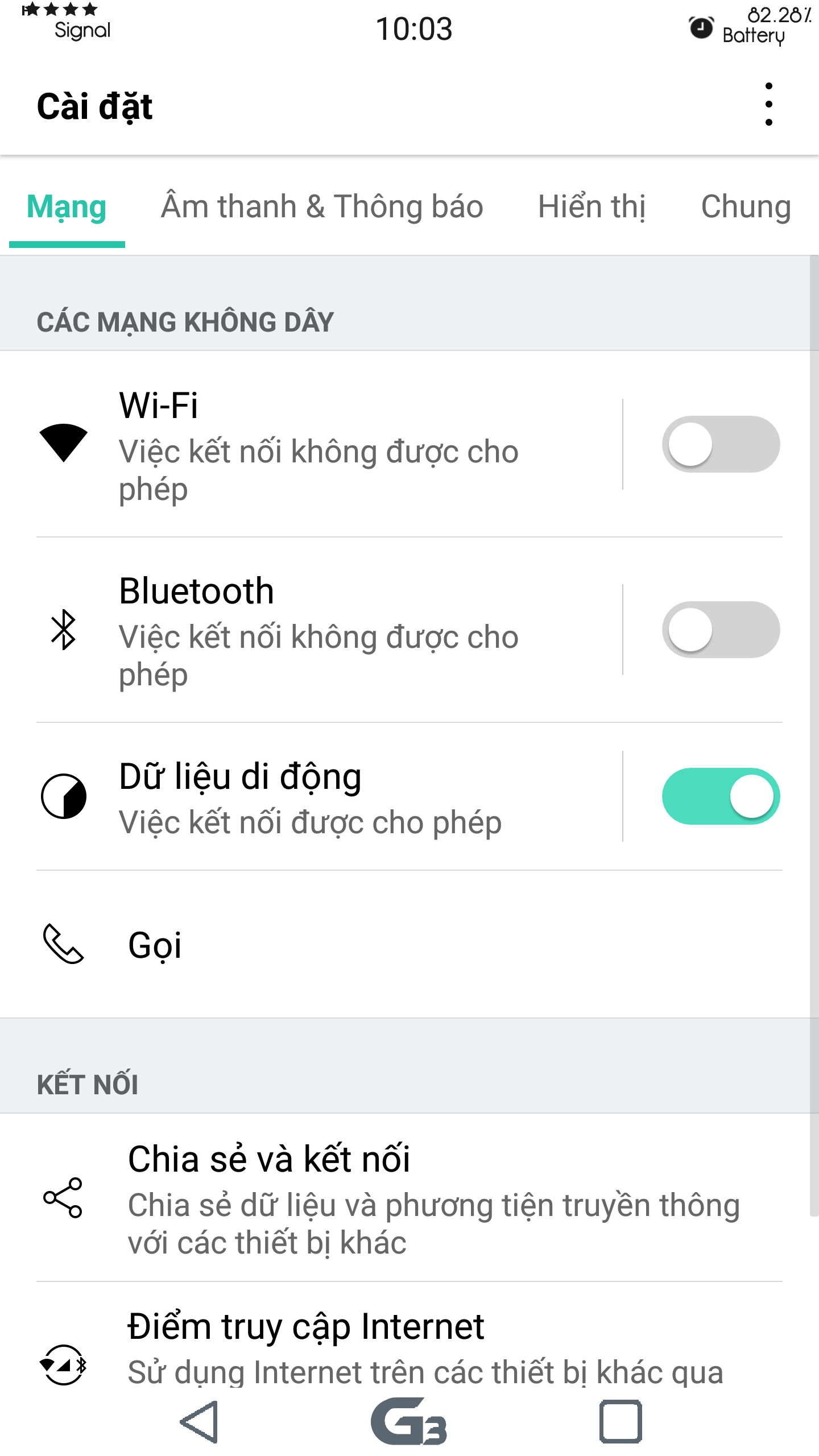The height and width of the screenshot is (1456, 819).
Task: Enable the Bluetooth switch
Action: click(721, 630)
